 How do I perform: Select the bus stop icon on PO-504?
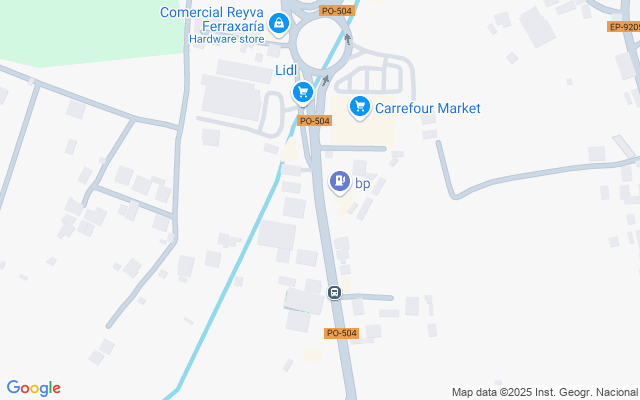[x=334, y=293]
